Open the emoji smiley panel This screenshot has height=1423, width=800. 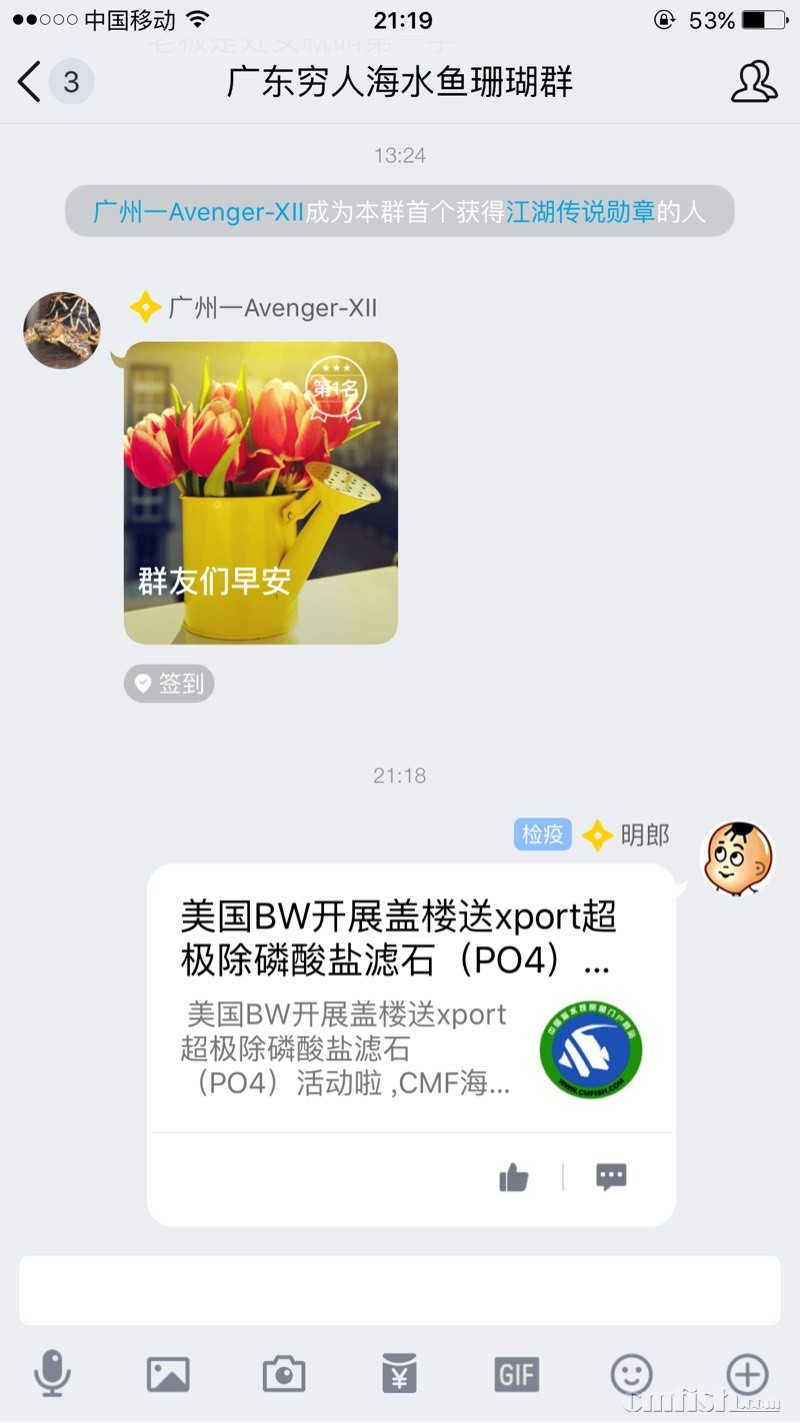coord(632,1374)
